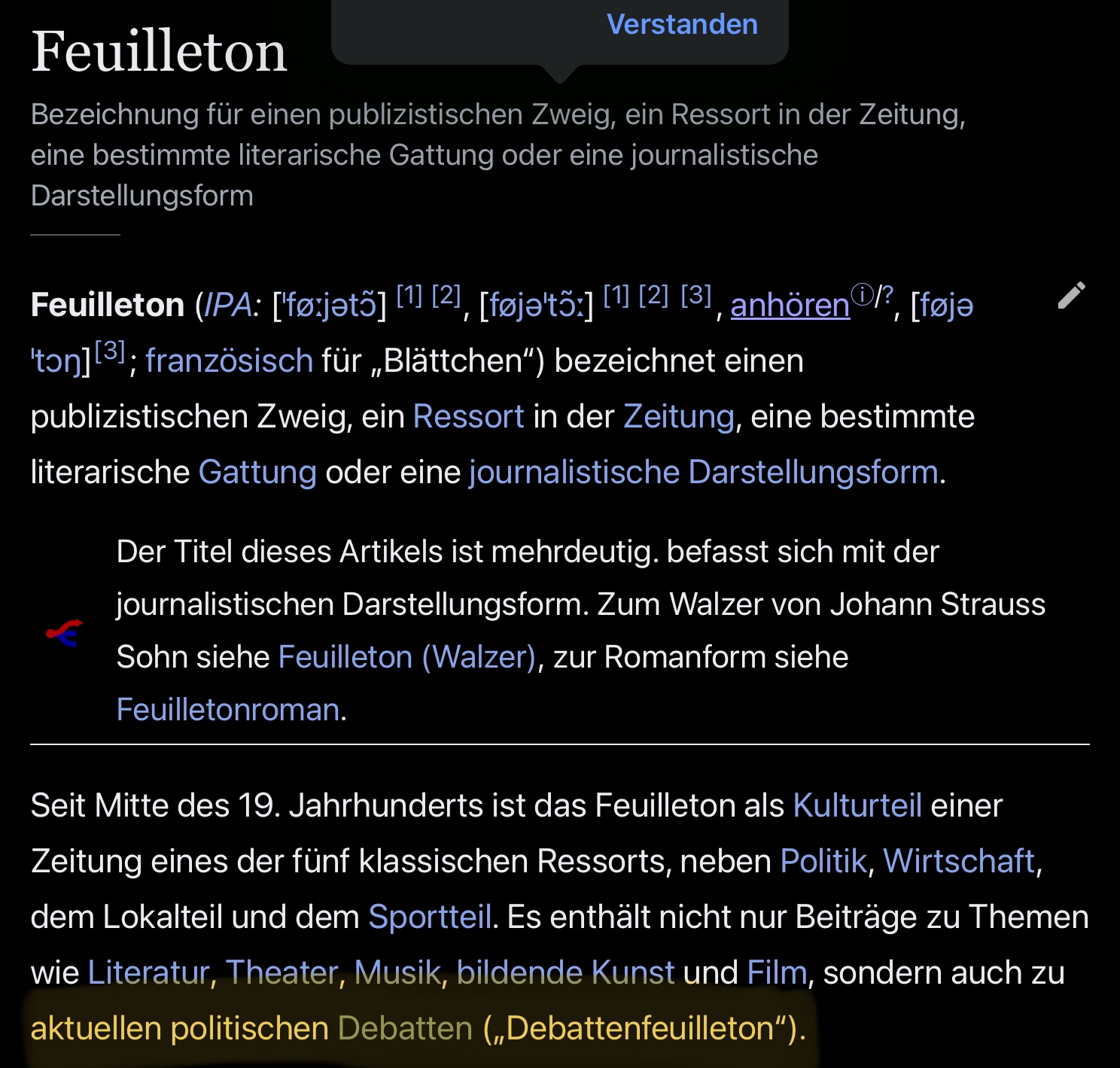Open the Sportteil link
1120x1068 pixels.
pos(430,917)
